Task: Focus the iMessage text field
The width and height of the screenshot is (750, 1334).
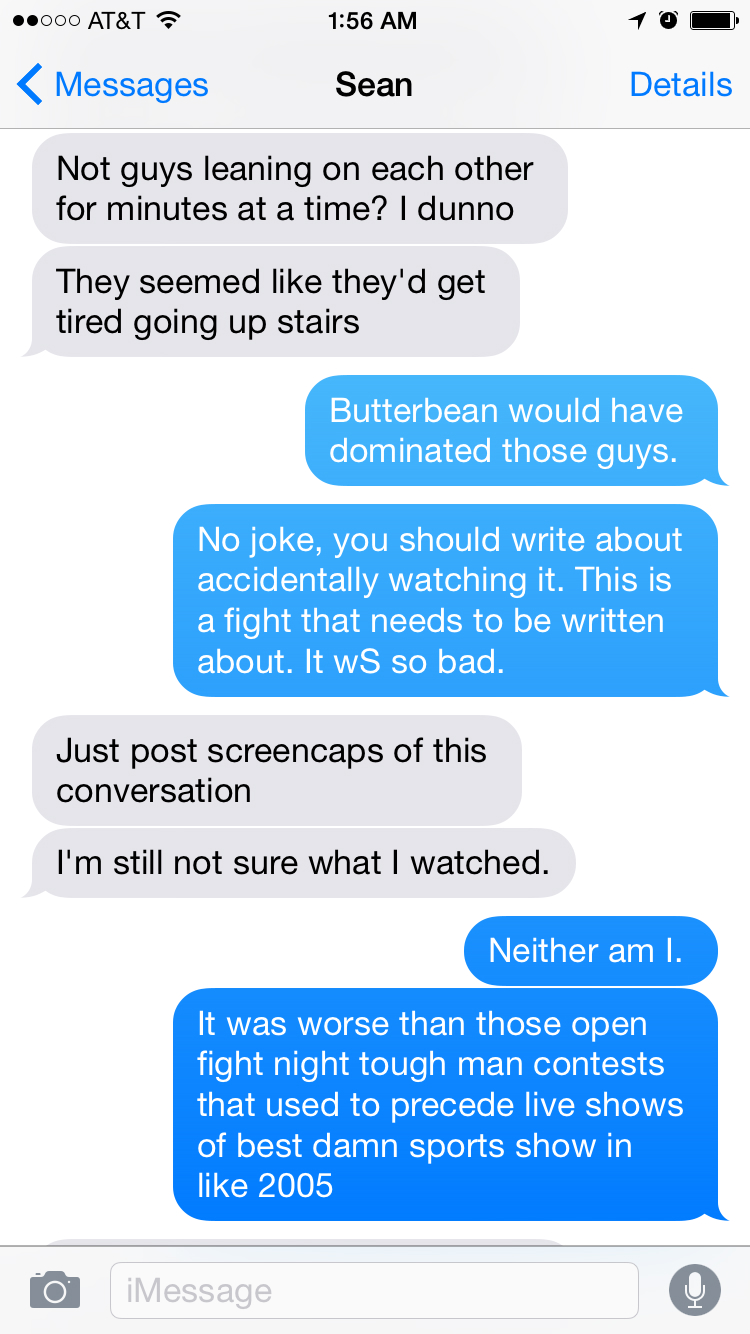Action: (374, 1290)
